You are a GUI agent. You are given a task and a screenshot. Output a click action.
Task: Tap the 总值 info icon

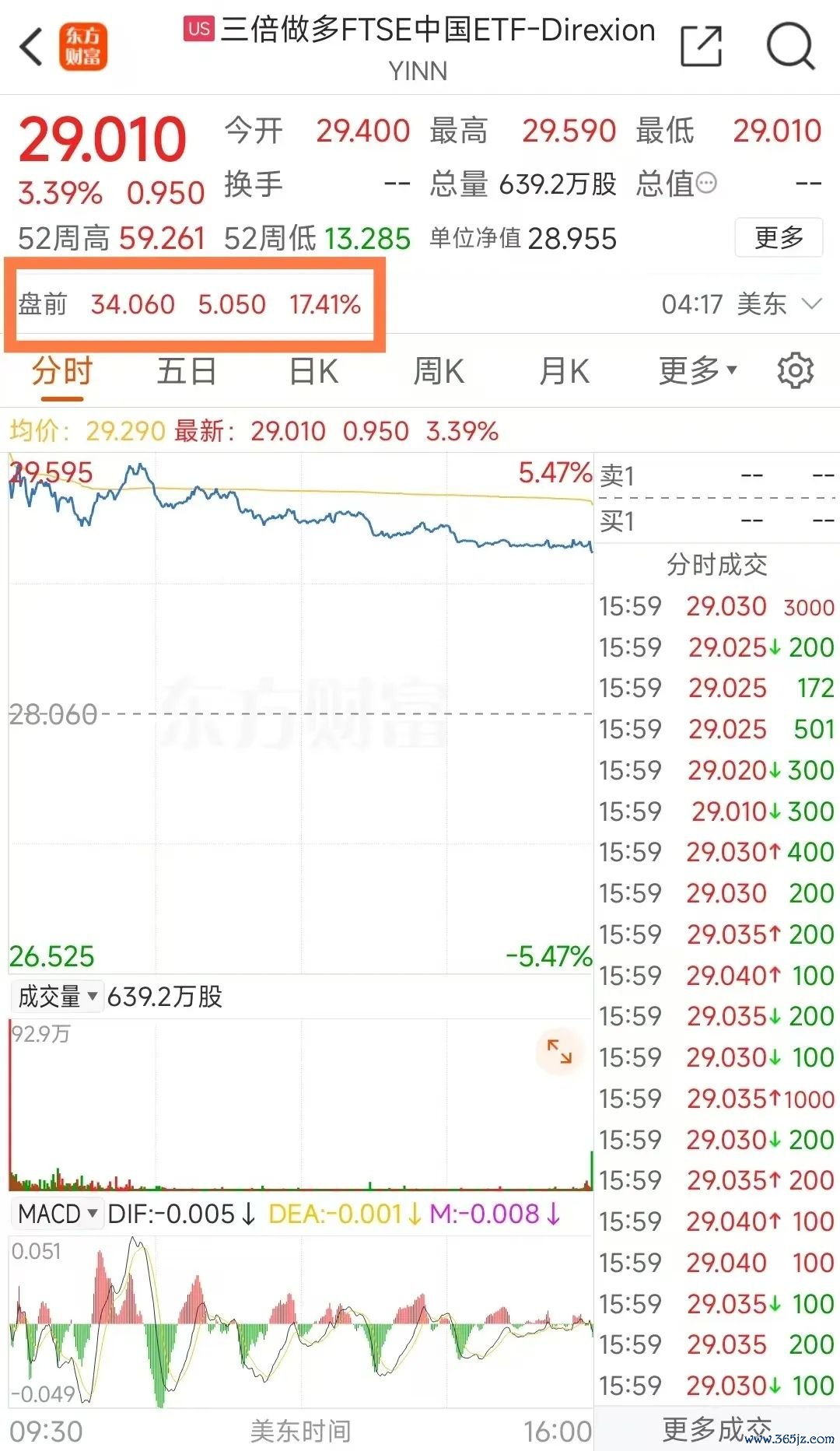click(706, 184)
